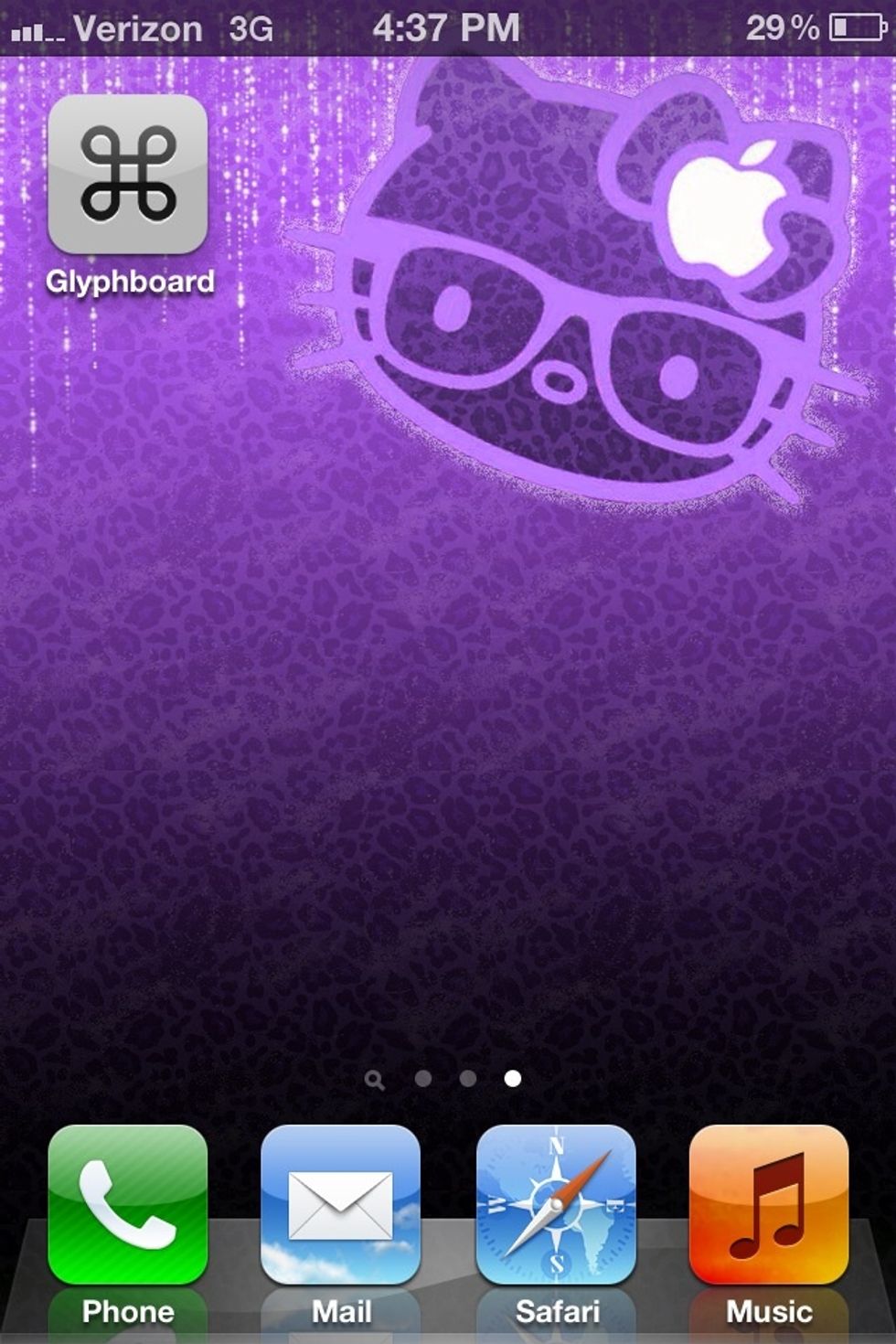
Task: Tap the Spotlight search magnifier icon
Action: (375, 1079)
